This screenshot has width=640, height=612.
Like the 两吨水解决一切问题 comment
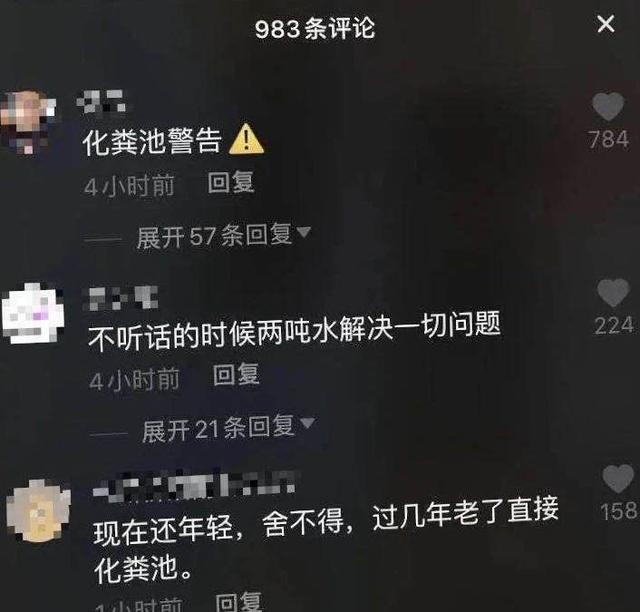coord(613,293)
